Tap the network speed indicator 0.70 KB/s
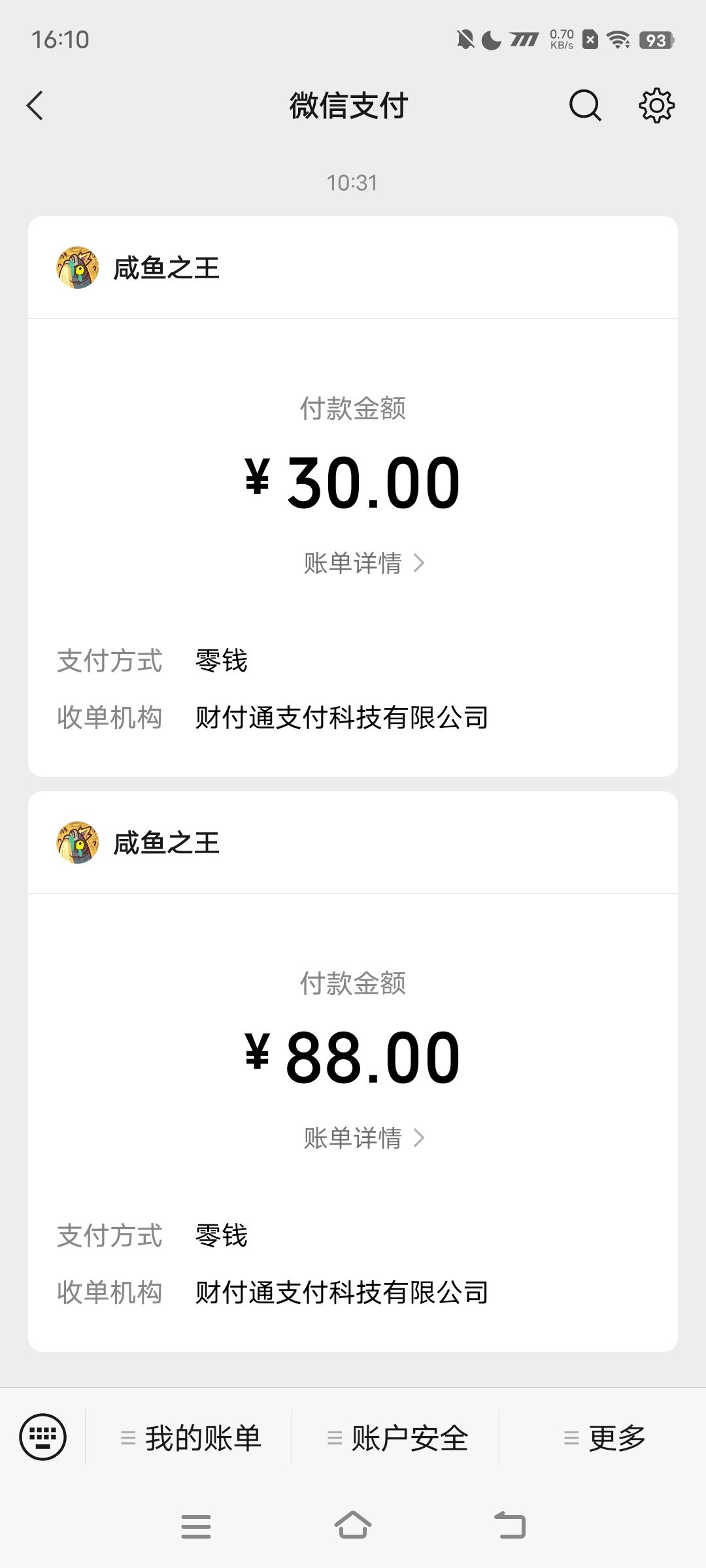706x1568 pixels. pos(562,41)
